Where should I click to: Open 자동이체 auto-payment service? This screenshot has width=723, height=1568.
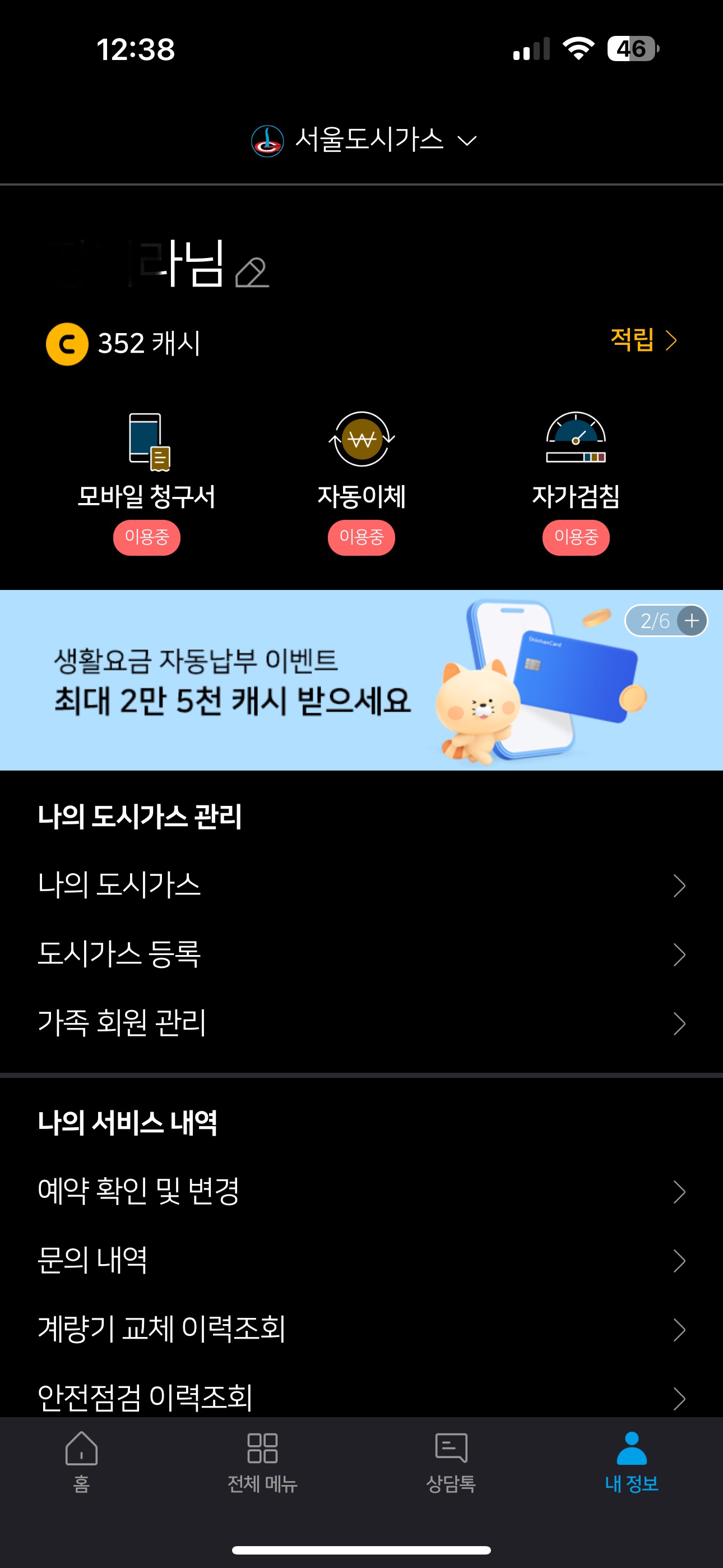click(361, 463)
